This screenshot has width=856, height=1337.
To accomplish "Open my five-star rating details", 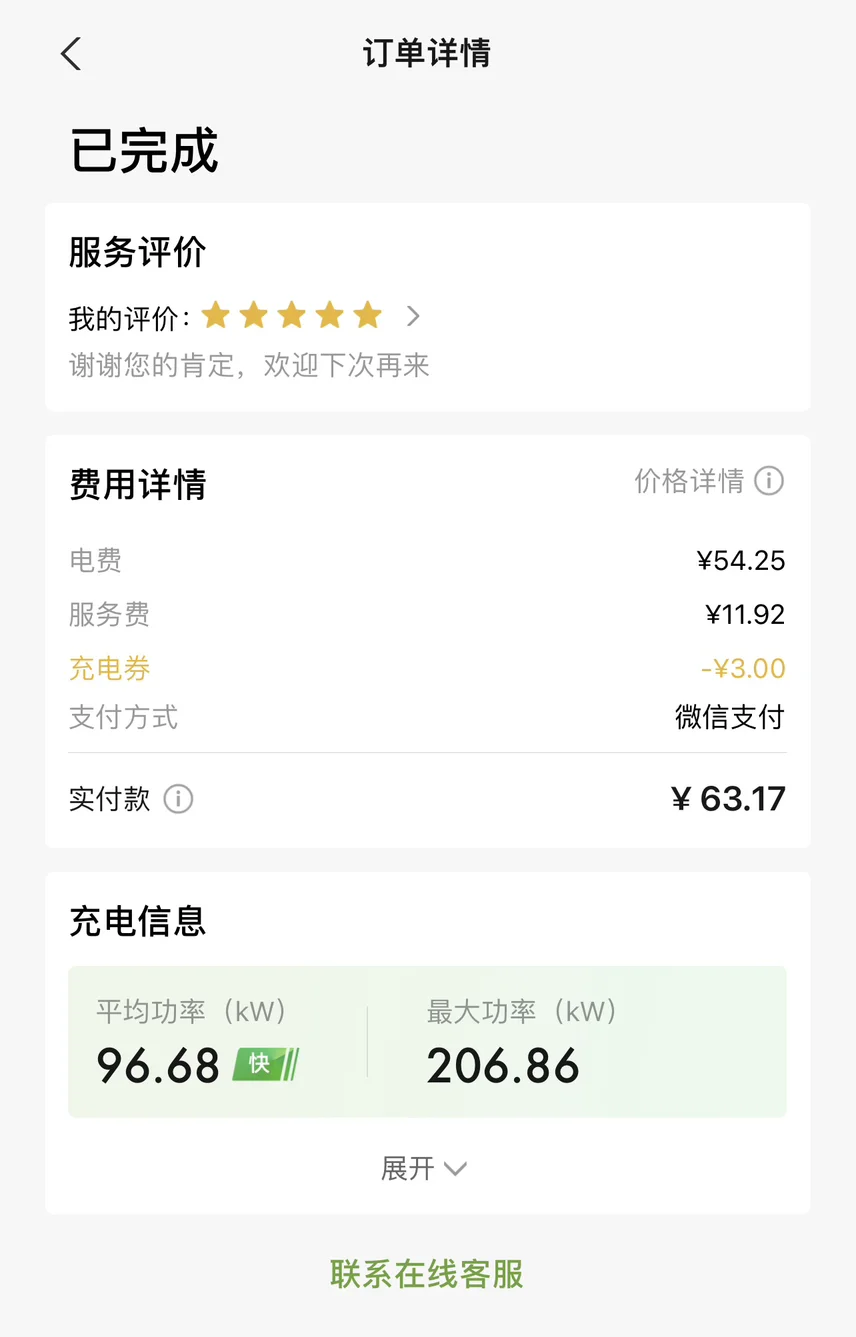I will 413,317.
